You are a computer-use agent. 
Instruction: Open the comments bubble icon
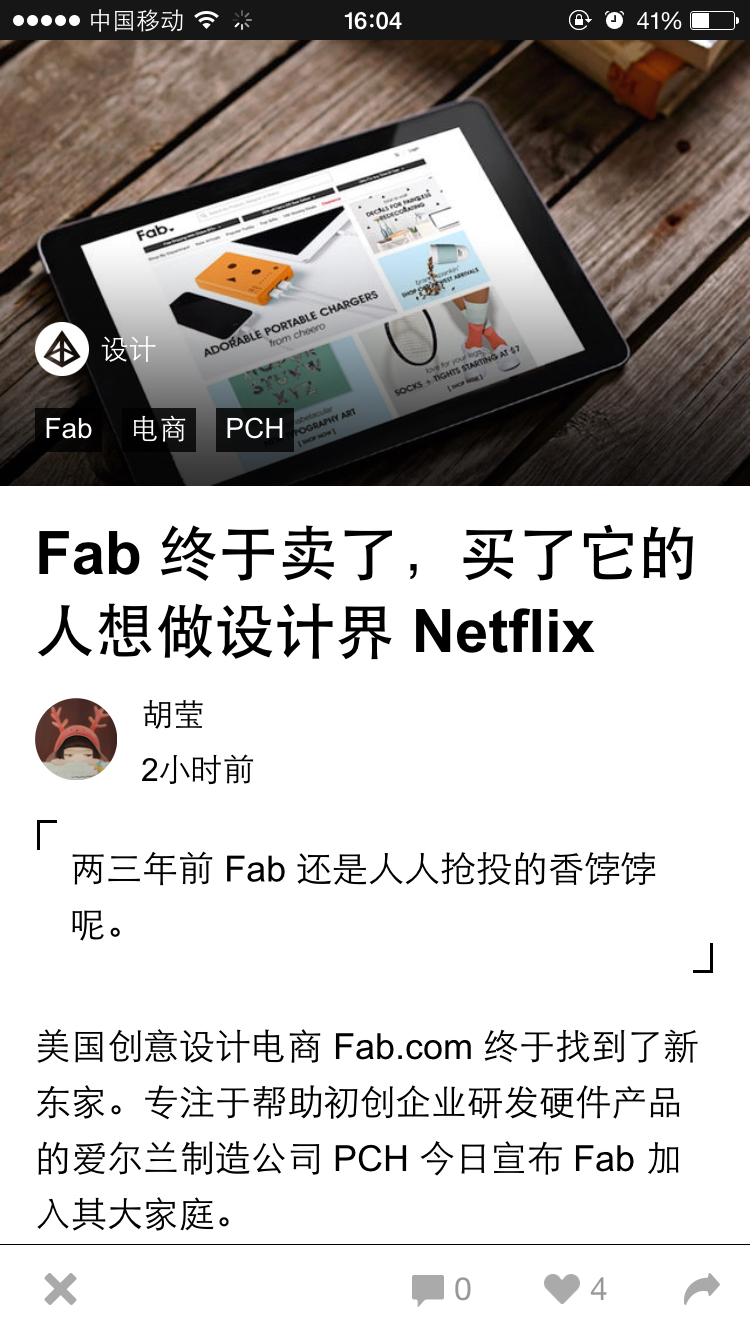[428, 1290]
